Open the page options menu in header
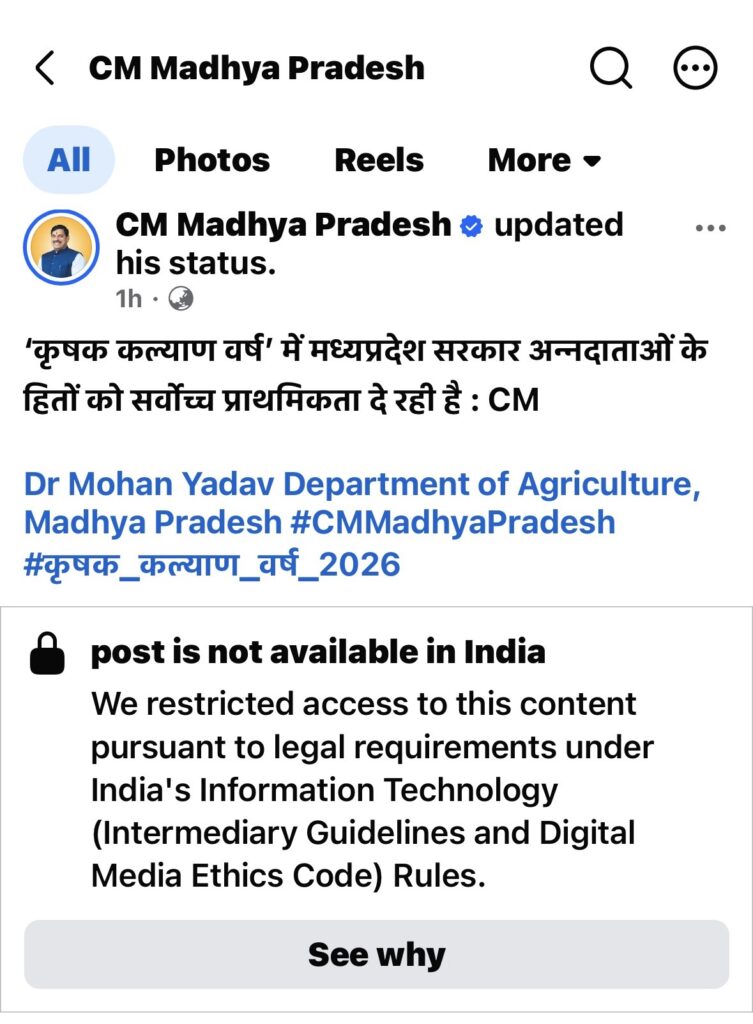753x1024 pixels. point(696,68)
